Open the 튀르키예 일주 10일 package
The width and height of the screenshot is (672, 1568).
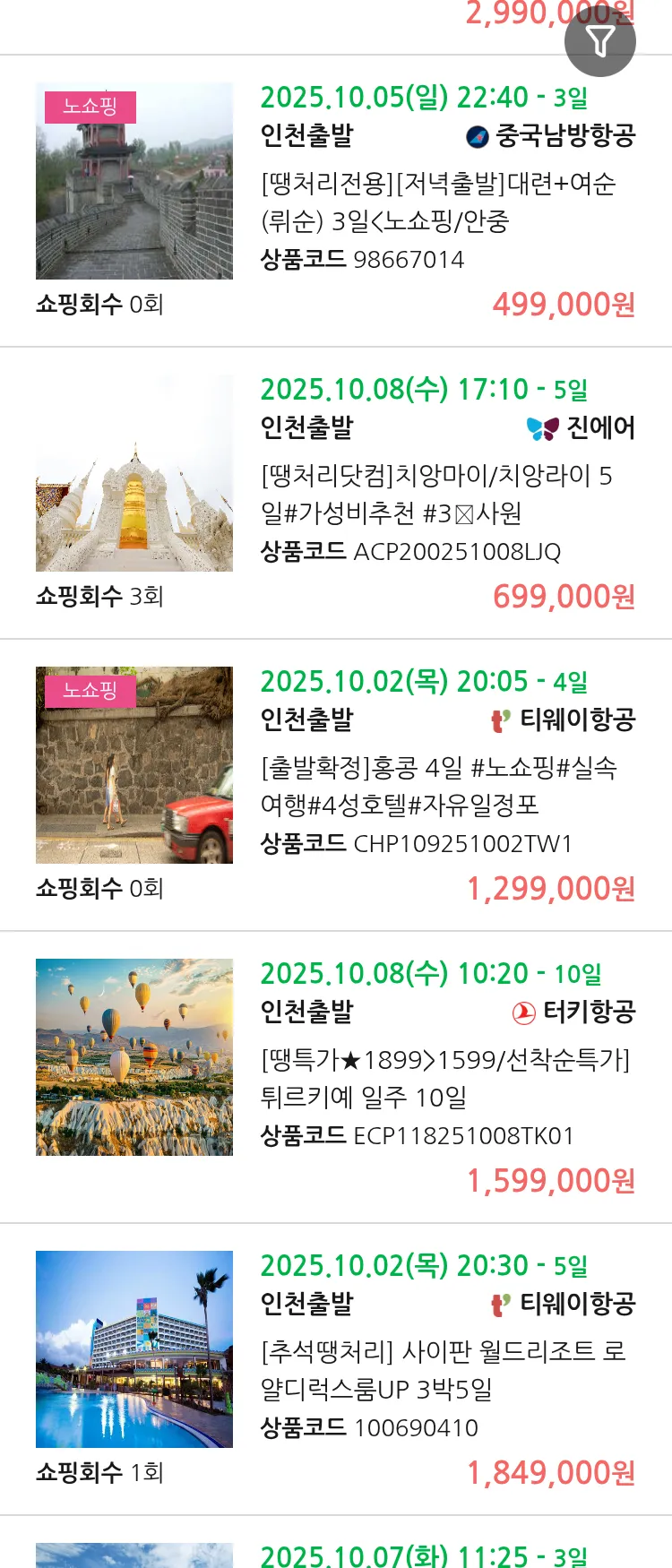click(x=444, y=1078)
